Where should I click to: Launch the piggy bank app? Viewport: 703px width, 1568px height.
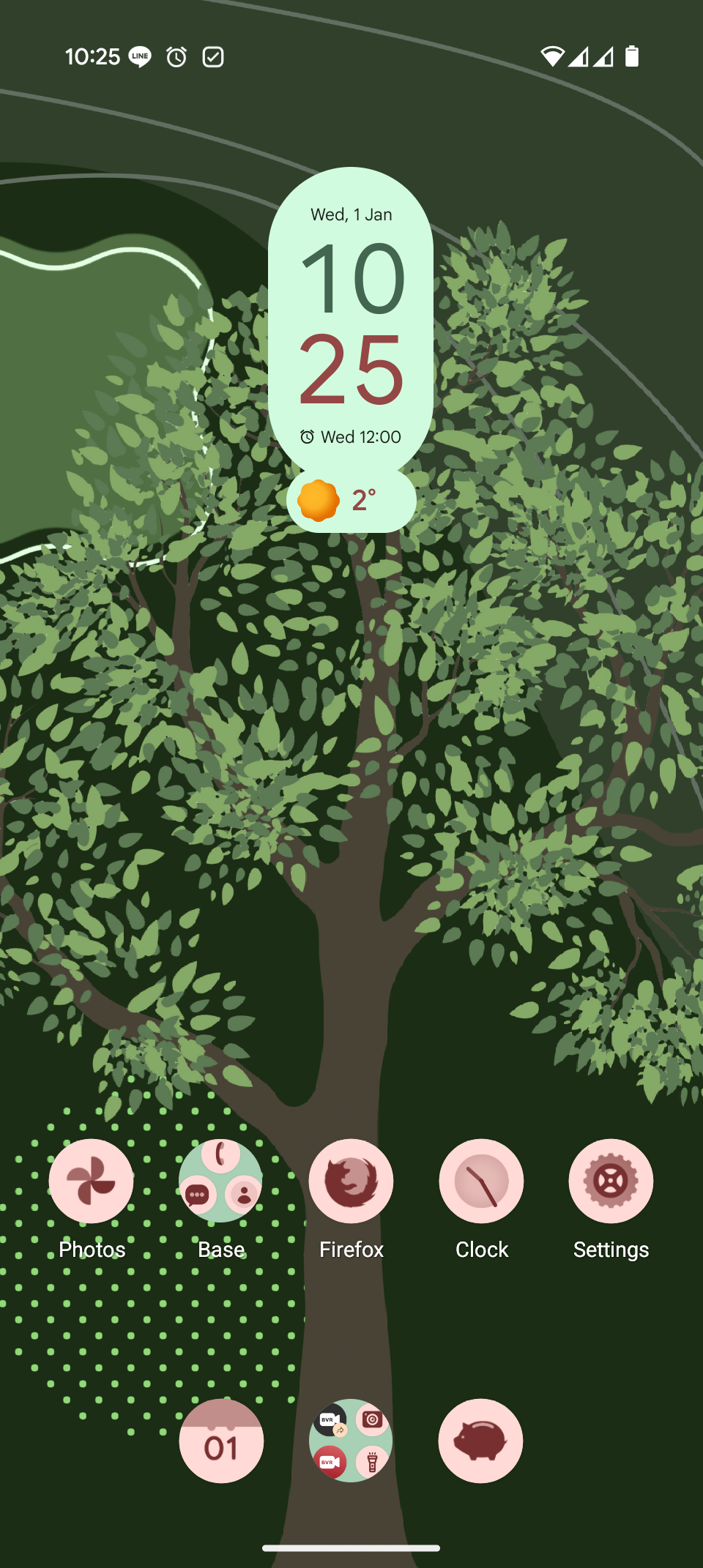pos(480,1441)
